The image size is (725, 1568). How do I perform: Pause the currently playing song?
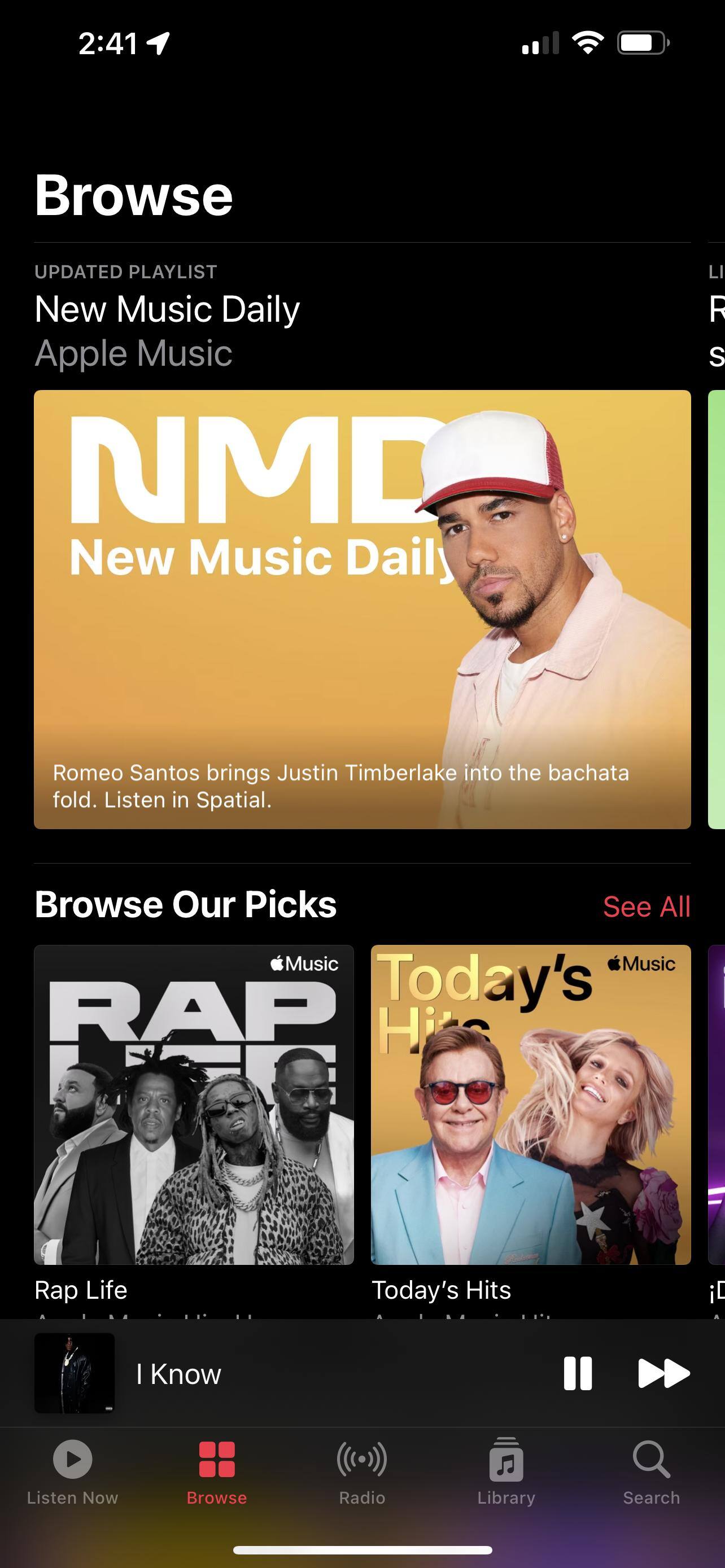(577, 1373)
